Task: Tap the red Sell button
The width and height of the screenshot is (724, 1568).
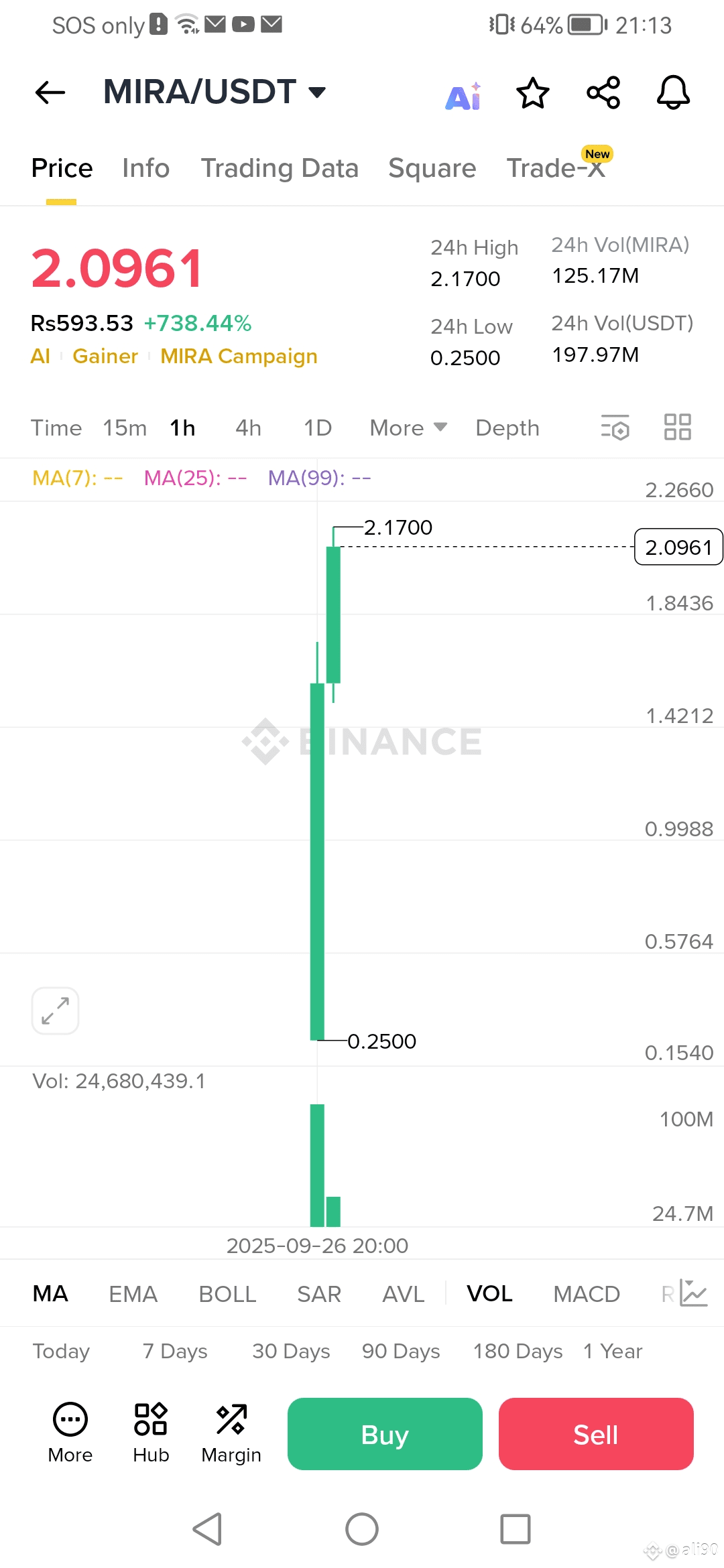Action: 596,1435
